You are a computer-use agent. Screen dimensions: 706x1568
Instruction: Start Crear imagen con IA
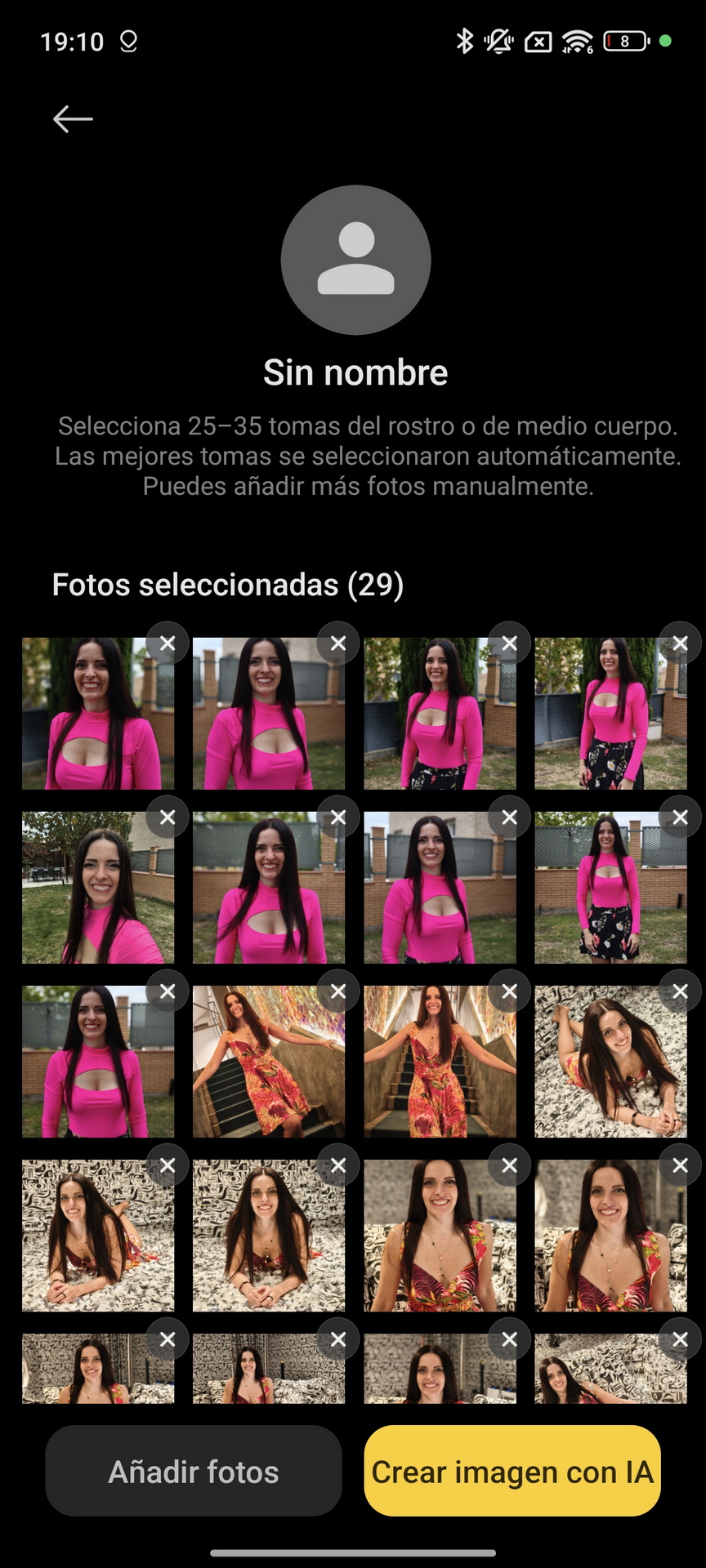tap(512, 1471)
